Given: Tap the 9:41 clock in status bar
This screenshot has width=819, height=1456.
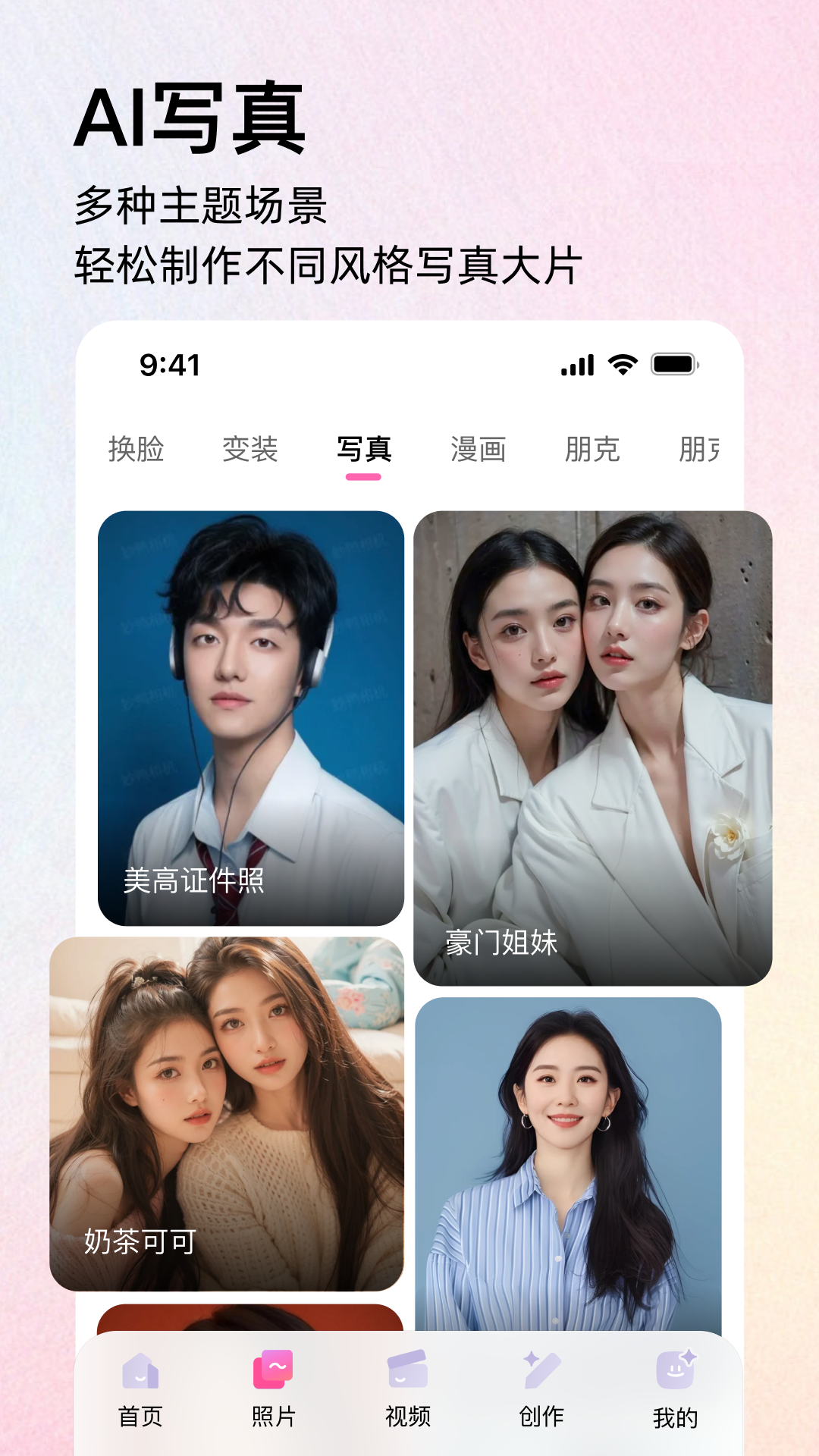Looking at the screenshot, I should [170, 366].
